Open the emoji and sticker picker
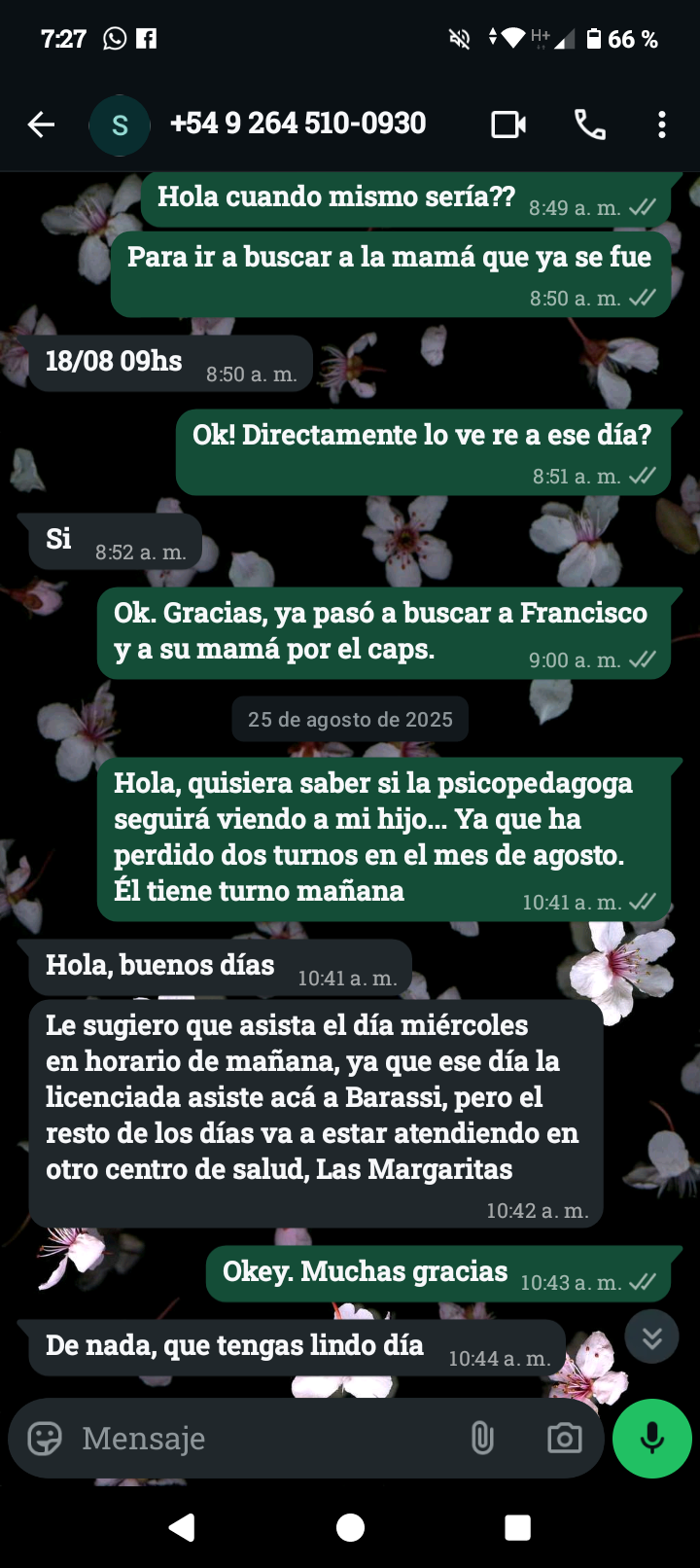The image size is (700, 1568). click(45, 1438)
